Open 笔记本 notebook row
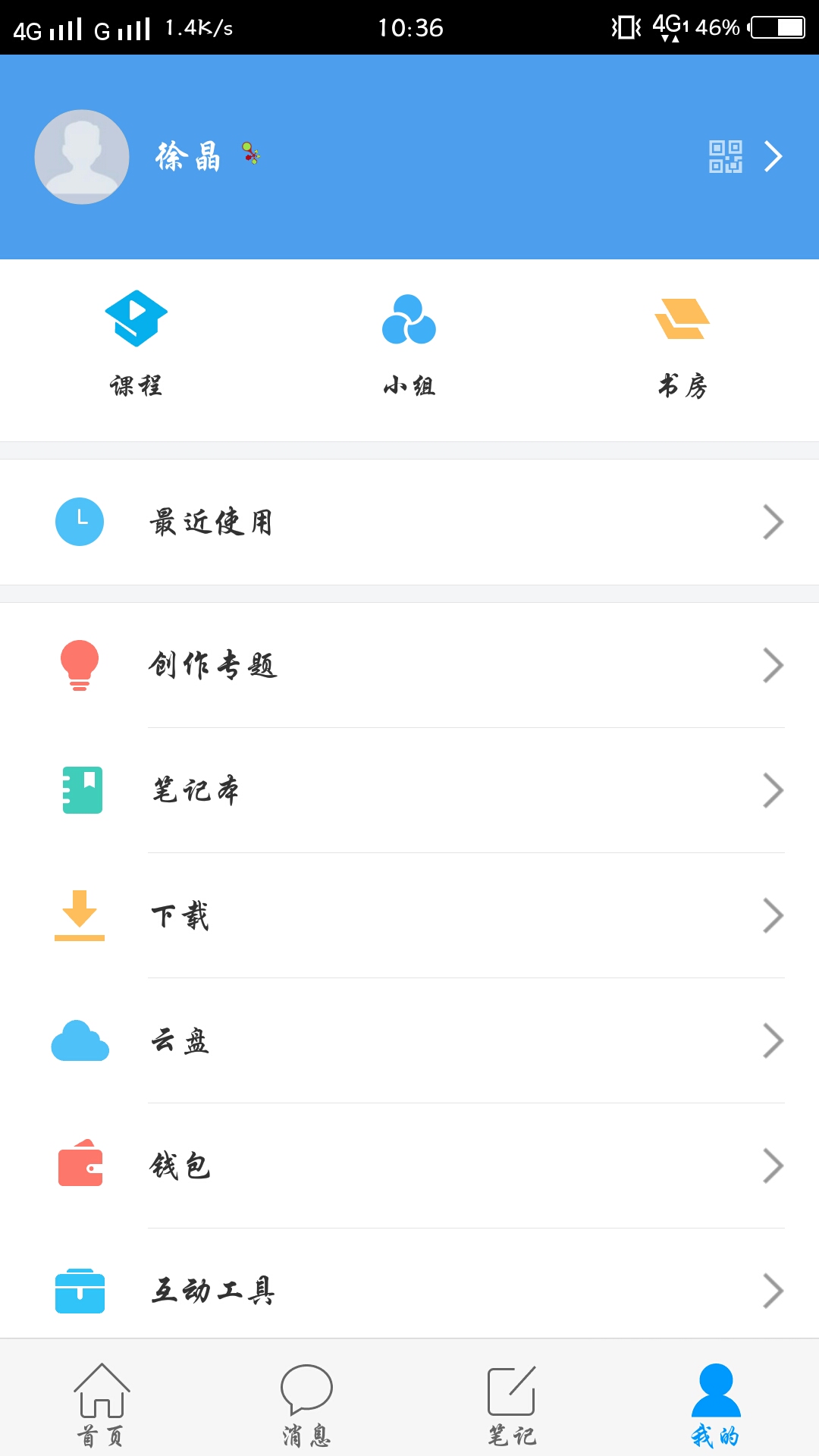This screenshot has height=1456, width=819. pos(409,790)
